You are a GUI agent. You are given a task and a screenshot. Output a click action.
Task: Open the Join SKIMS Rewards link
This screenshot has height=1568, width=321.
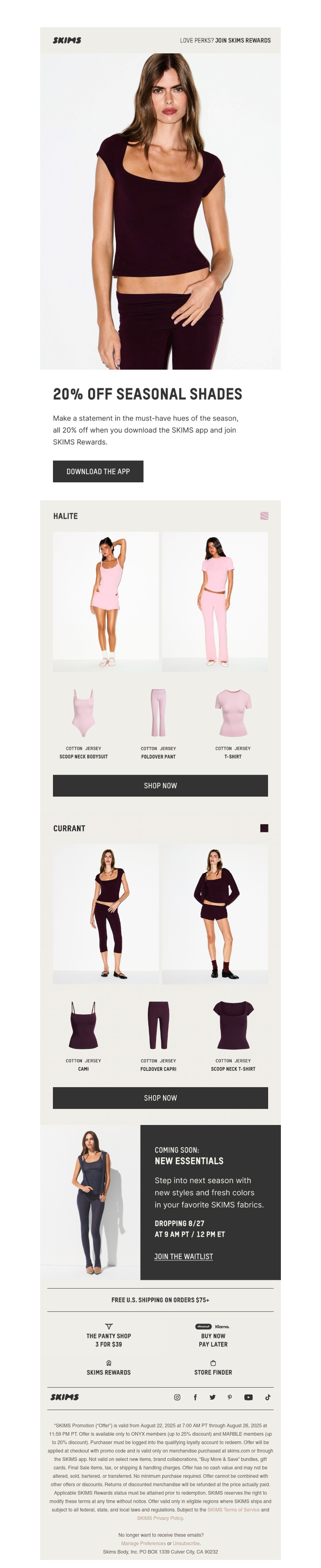tap(242, 40)
